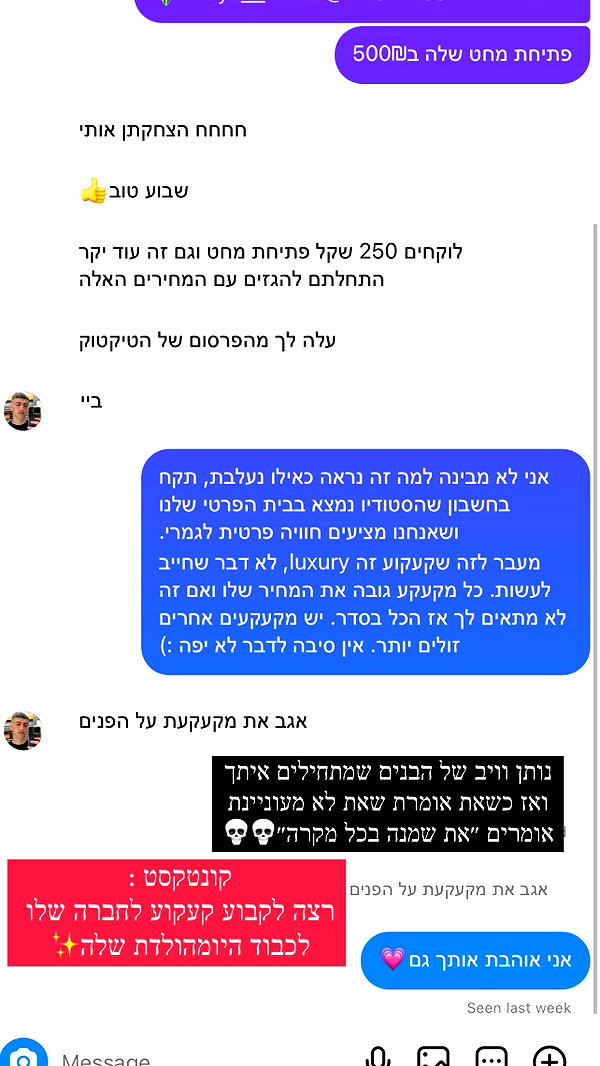Screen dimensions: 600x1066
Task: Open the sticker and GIF picker
Action: point(492,1057)
